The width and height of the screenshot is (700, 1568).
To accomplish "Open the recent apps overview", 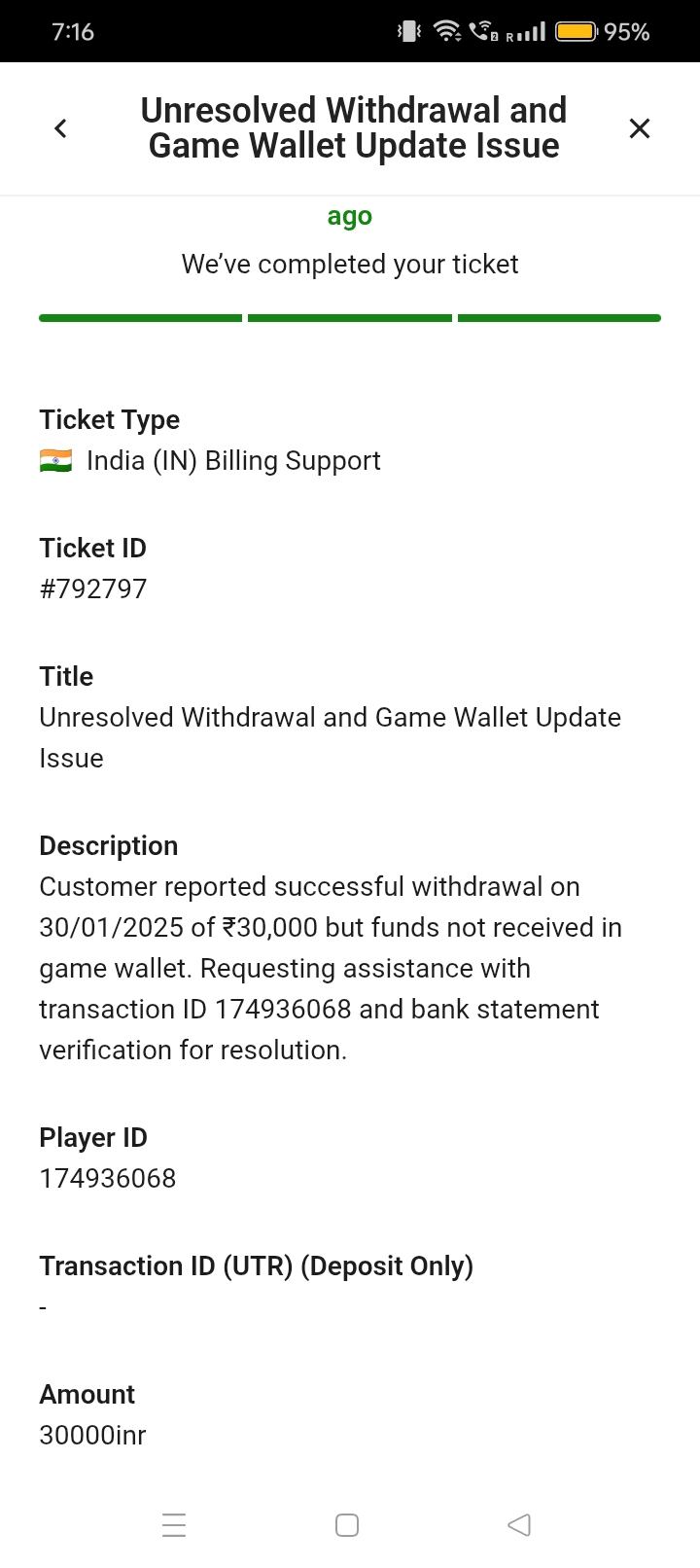I will click(174, 1524).
